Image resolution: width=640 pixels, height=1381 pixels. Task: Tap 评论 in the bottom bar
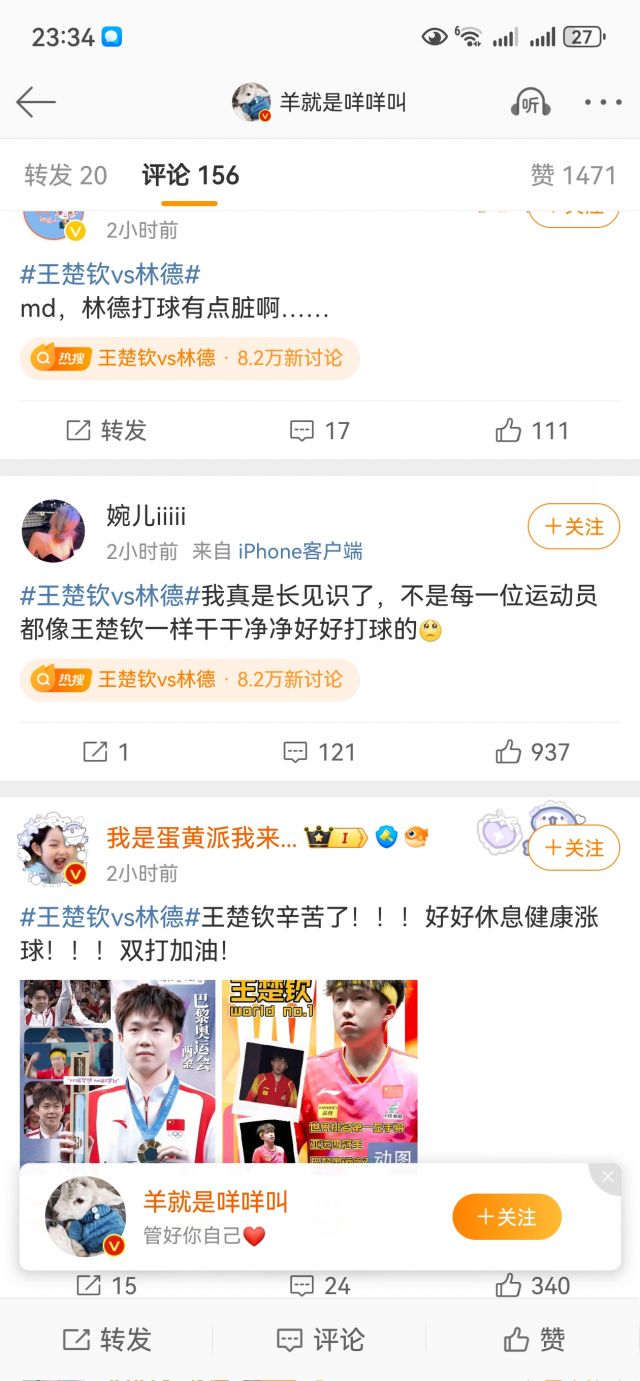320,1340
